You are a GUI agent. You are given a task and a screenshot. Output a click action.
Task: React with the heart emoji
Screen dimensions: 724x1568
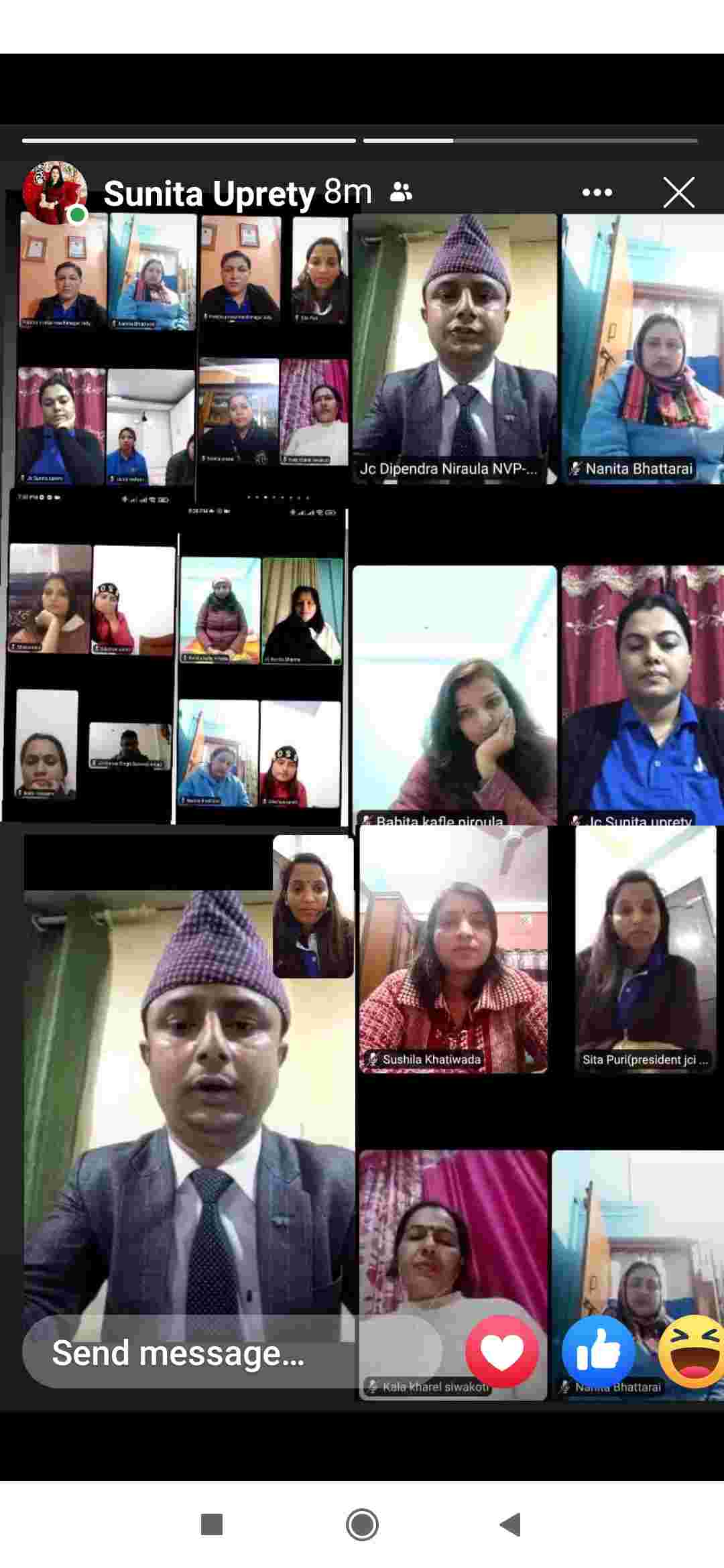pyautogui.click(x=502, y=1351)
